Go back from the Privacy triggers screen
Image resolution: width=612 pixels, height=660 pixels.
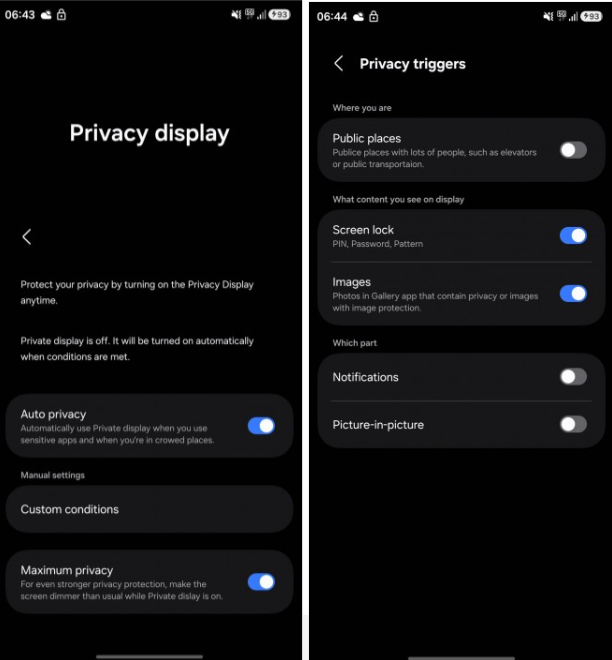338,64
